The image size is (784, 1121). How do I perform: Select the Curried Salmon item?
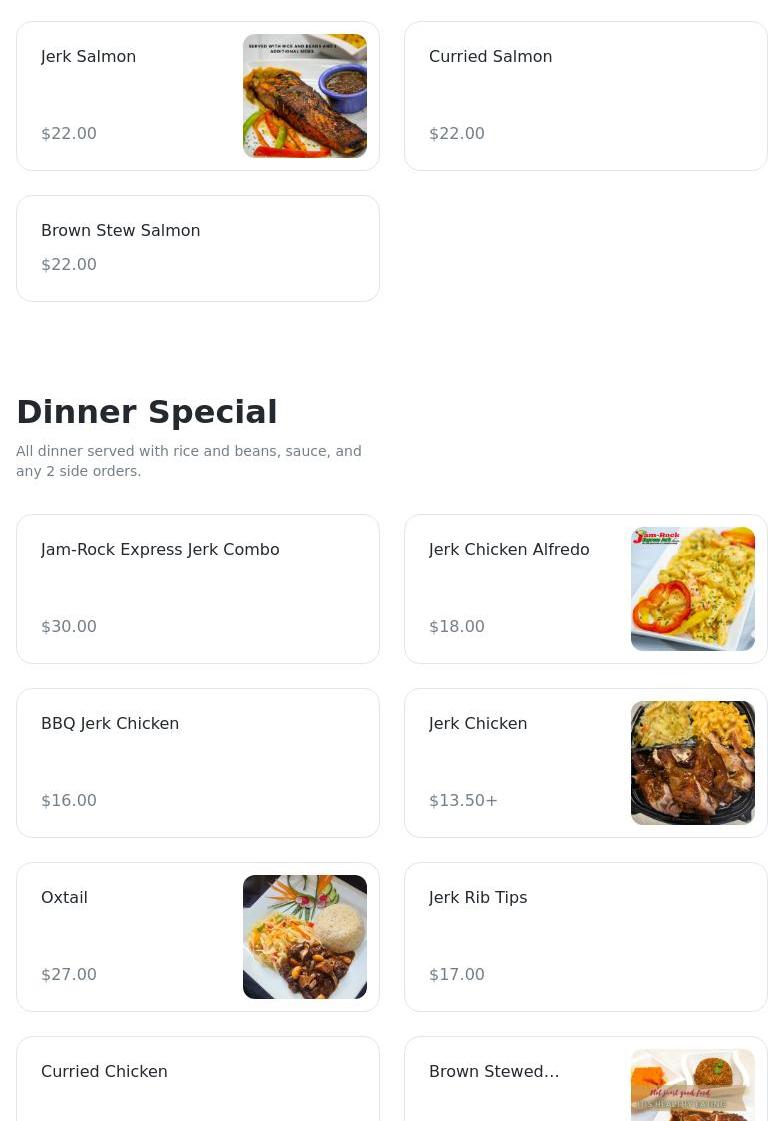click(586, 96)
